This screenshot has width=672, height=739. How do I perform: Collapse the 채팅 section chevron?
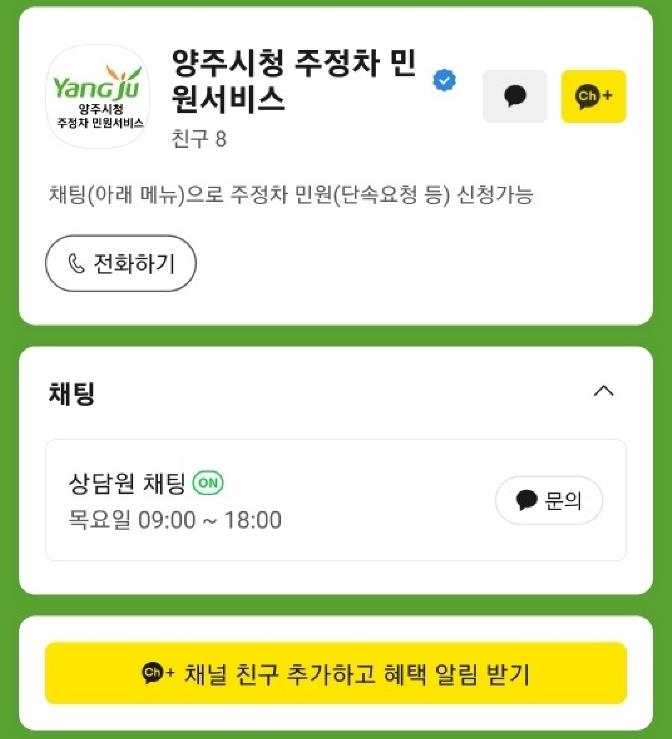pos(603,391)
